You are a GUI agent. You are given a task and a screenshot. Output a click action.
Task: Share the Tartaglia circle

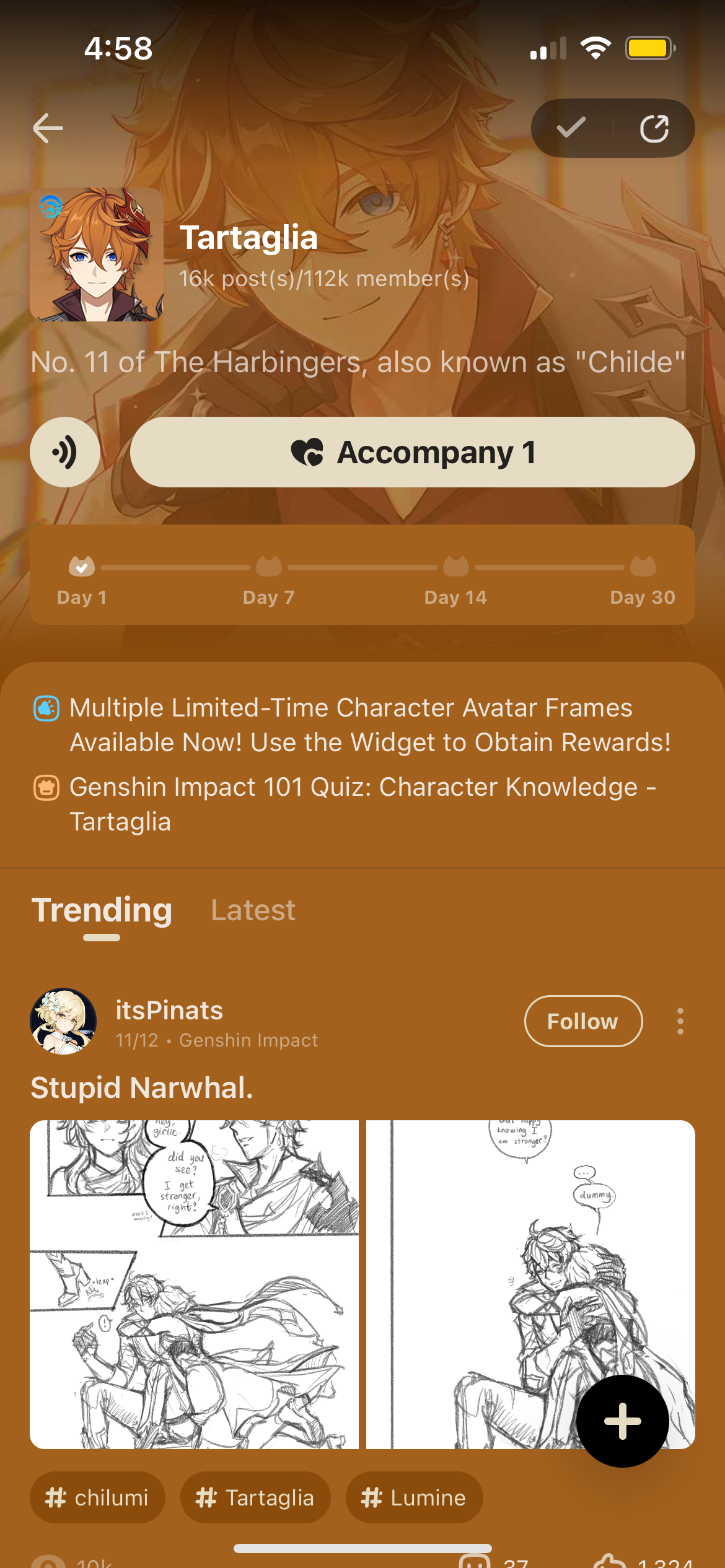[x=654, y=128]
